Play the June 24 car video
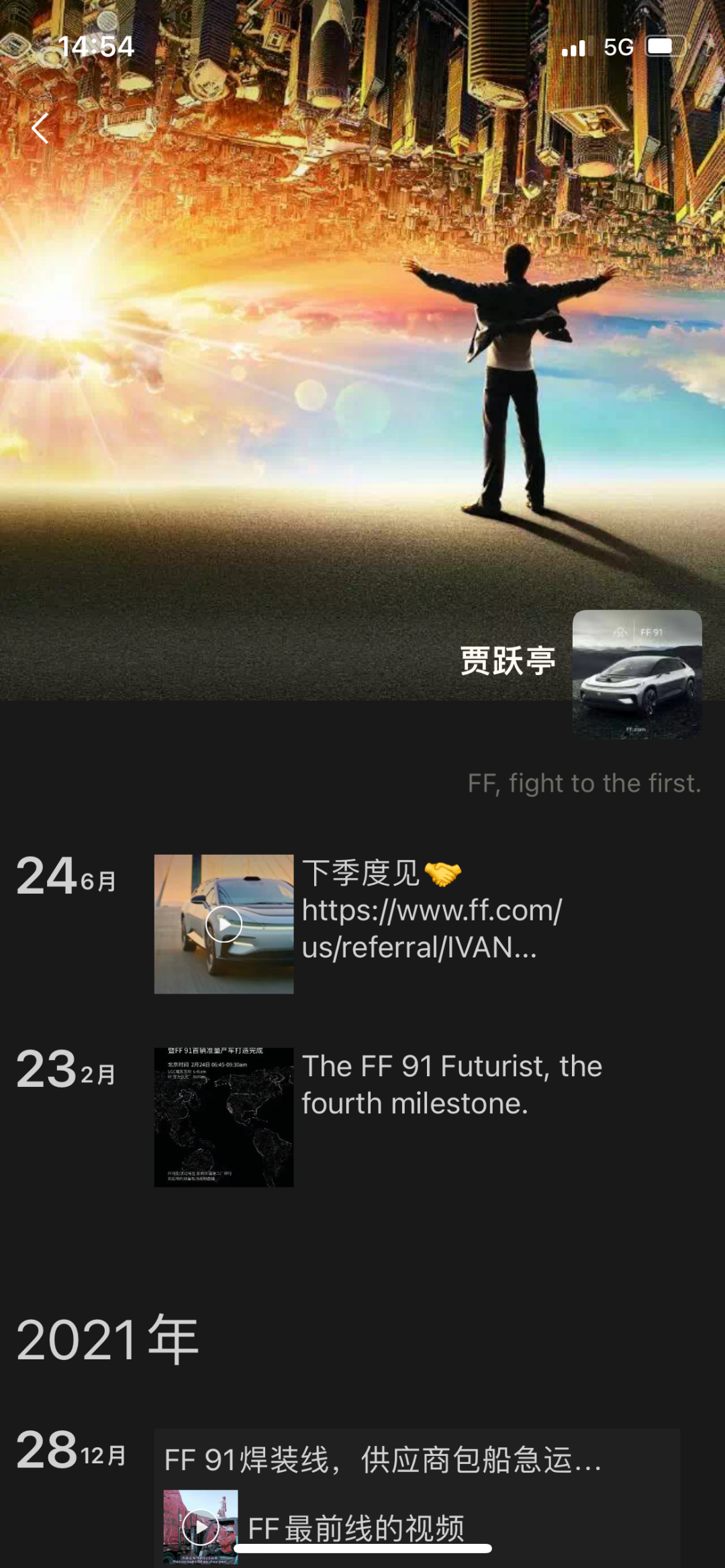Image resolution: width=725 pixels, height=1568 pixels. 224,924
